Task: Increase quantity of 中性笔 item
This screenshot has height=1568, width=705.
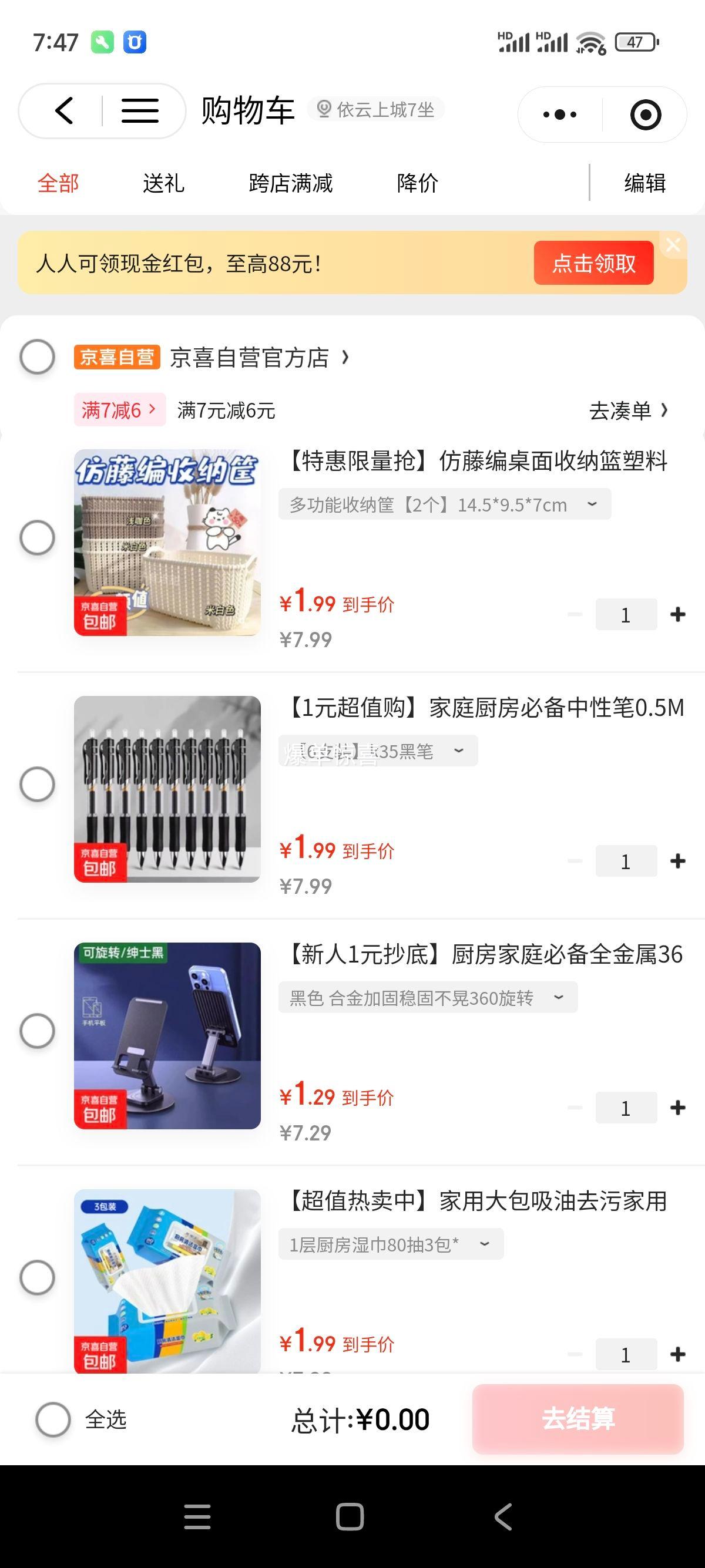Action: coord(677,861)
